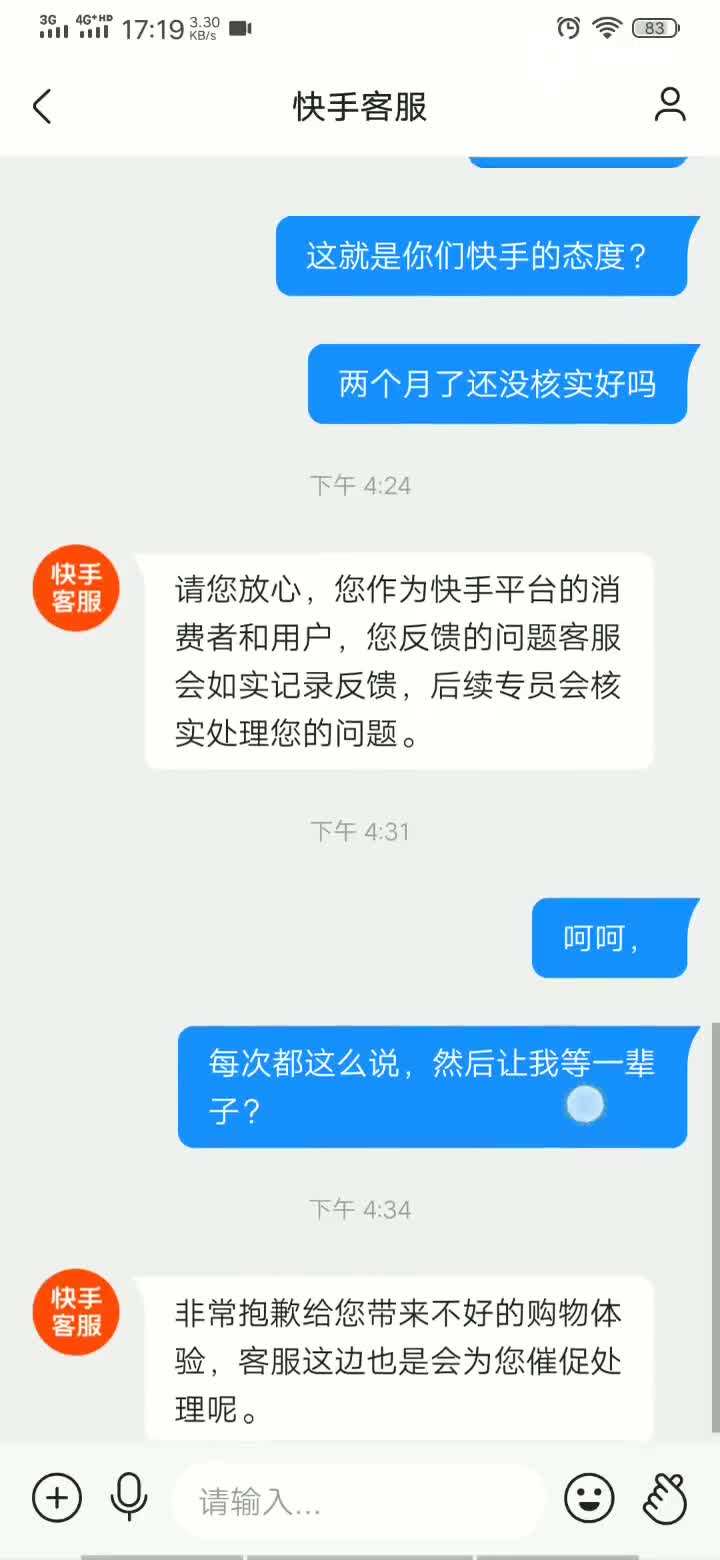The image size is (720, 1560).
Task: Tap the 快手客服 avatar next to the first reply
Action: point(75,587)
